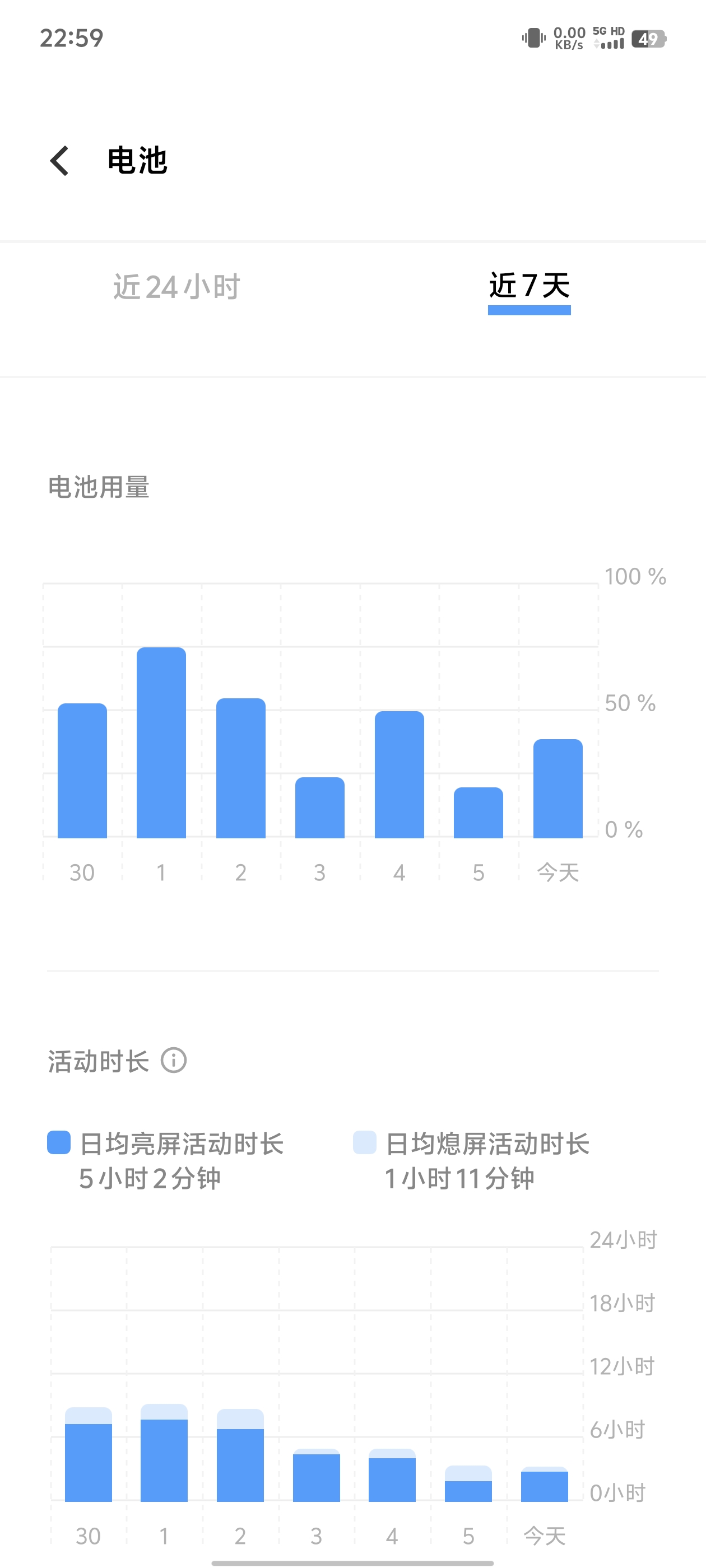Go back from the 电池 page
The width and height of the screenshot is (706, 1568).
(59, 161)
